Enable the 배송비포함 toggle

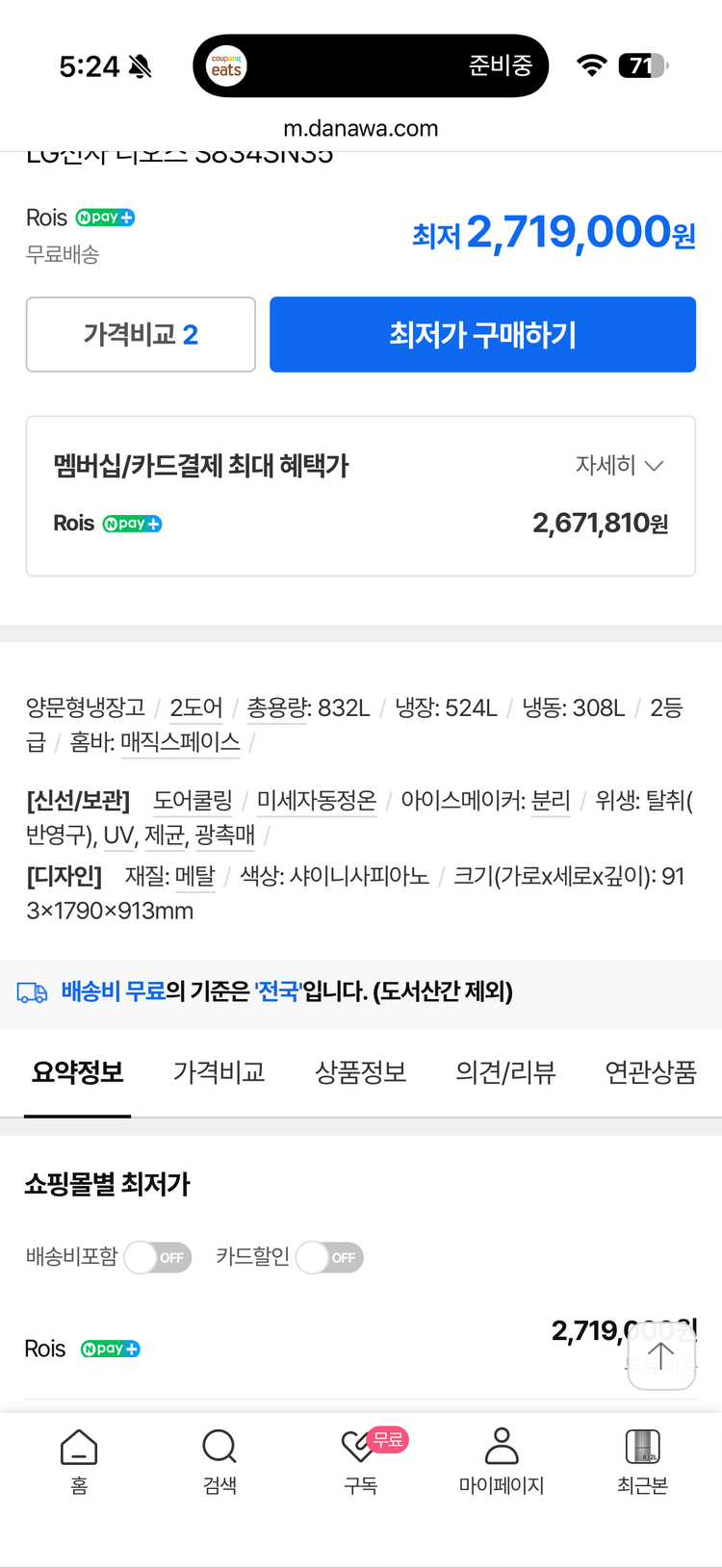(x=157, y=1257)
